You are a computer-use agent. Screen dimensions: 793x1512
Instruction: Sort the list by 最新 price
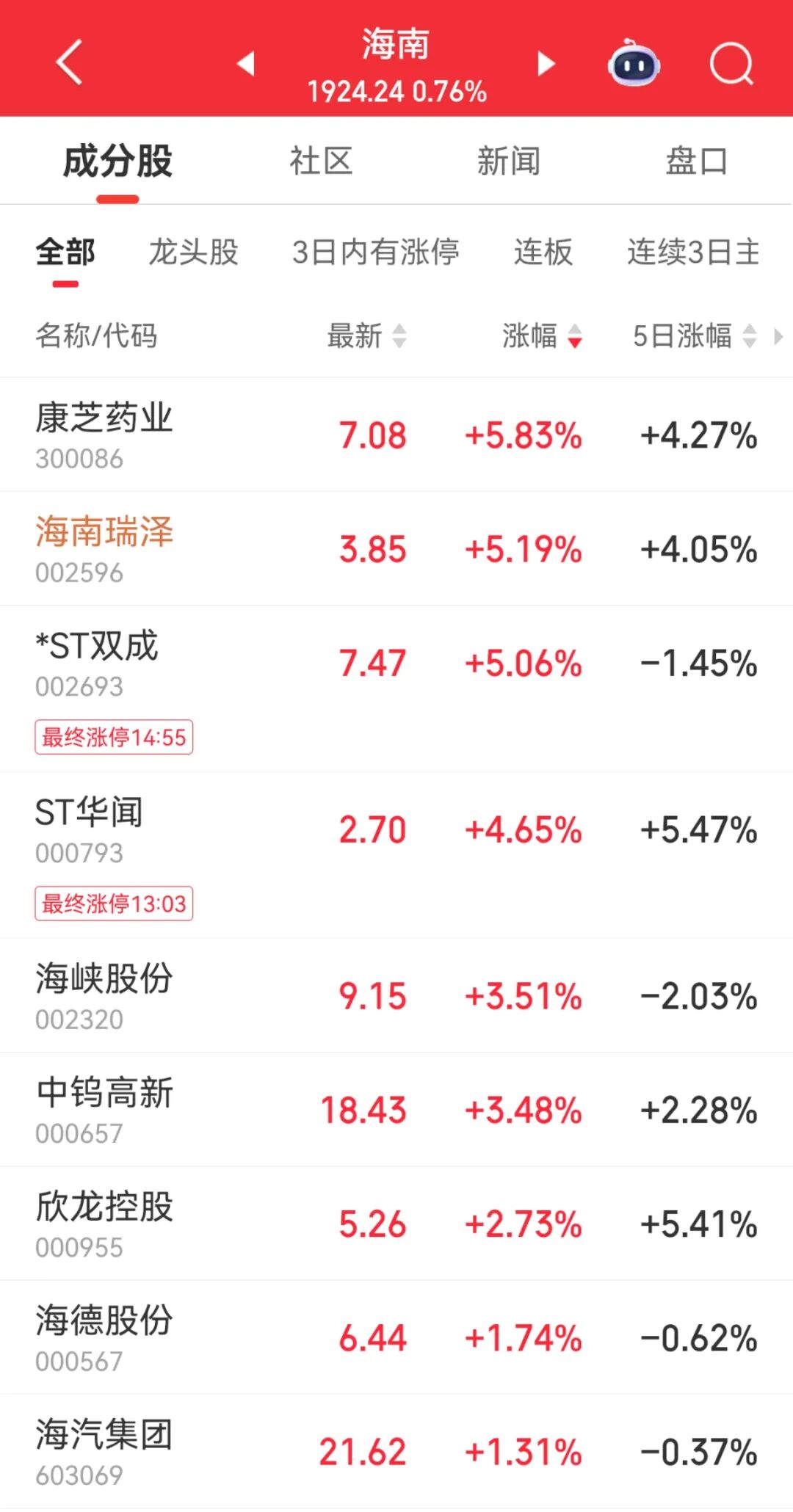click(366, 336)
